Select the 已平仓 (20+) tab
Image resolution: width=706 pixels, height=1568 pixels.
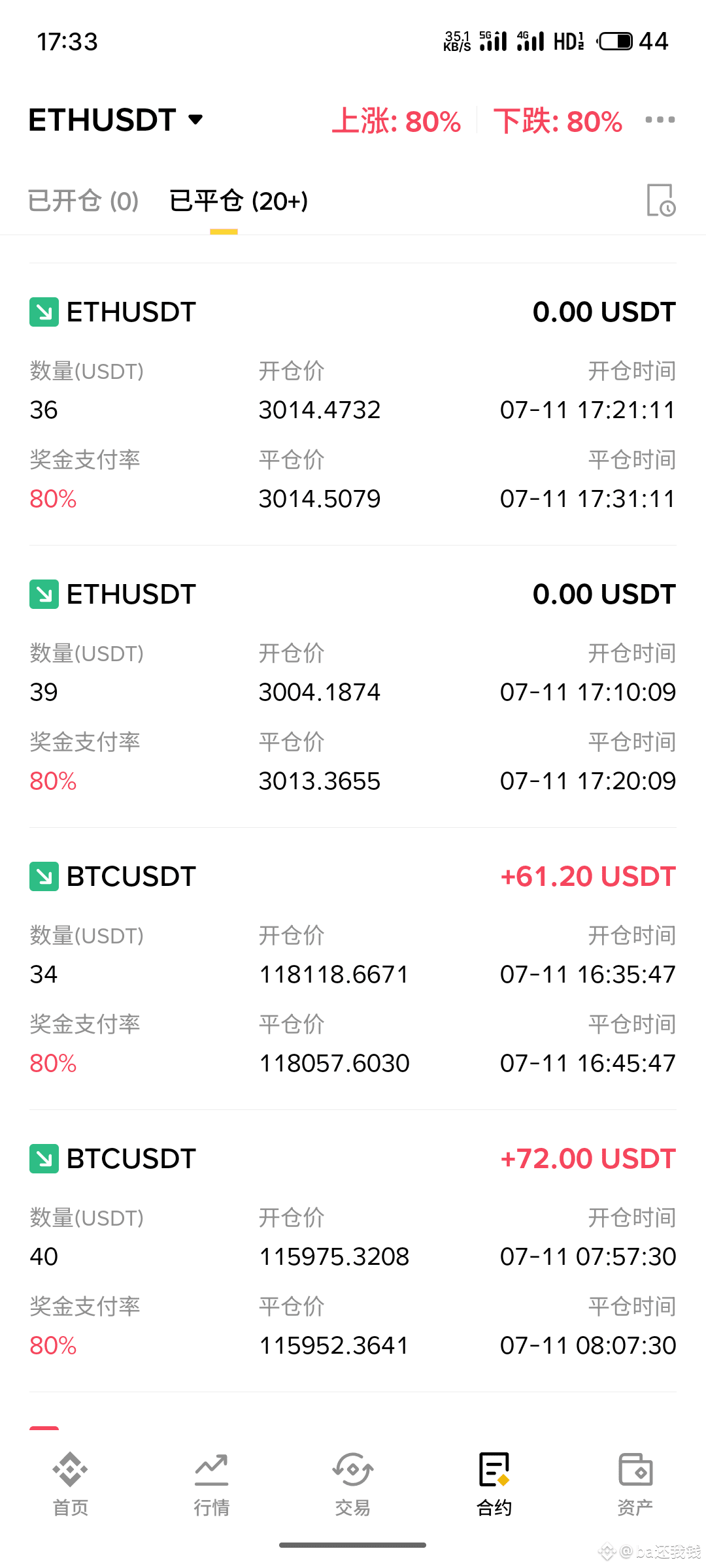pyautogui.click(x=239, y=201)
